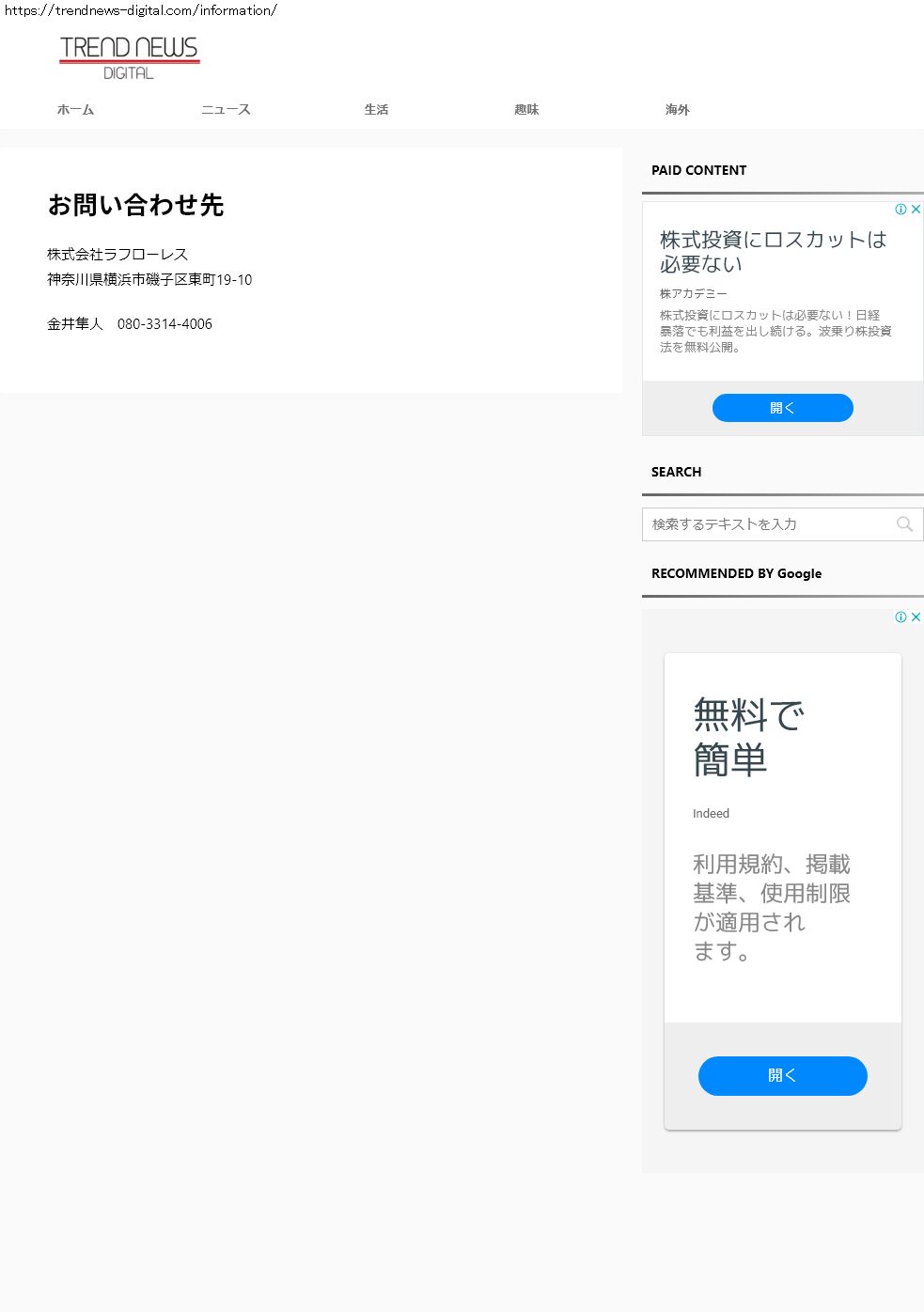924x1312 pixels.
Task: Select the 海外 menu item
Action: pos(677,110)
